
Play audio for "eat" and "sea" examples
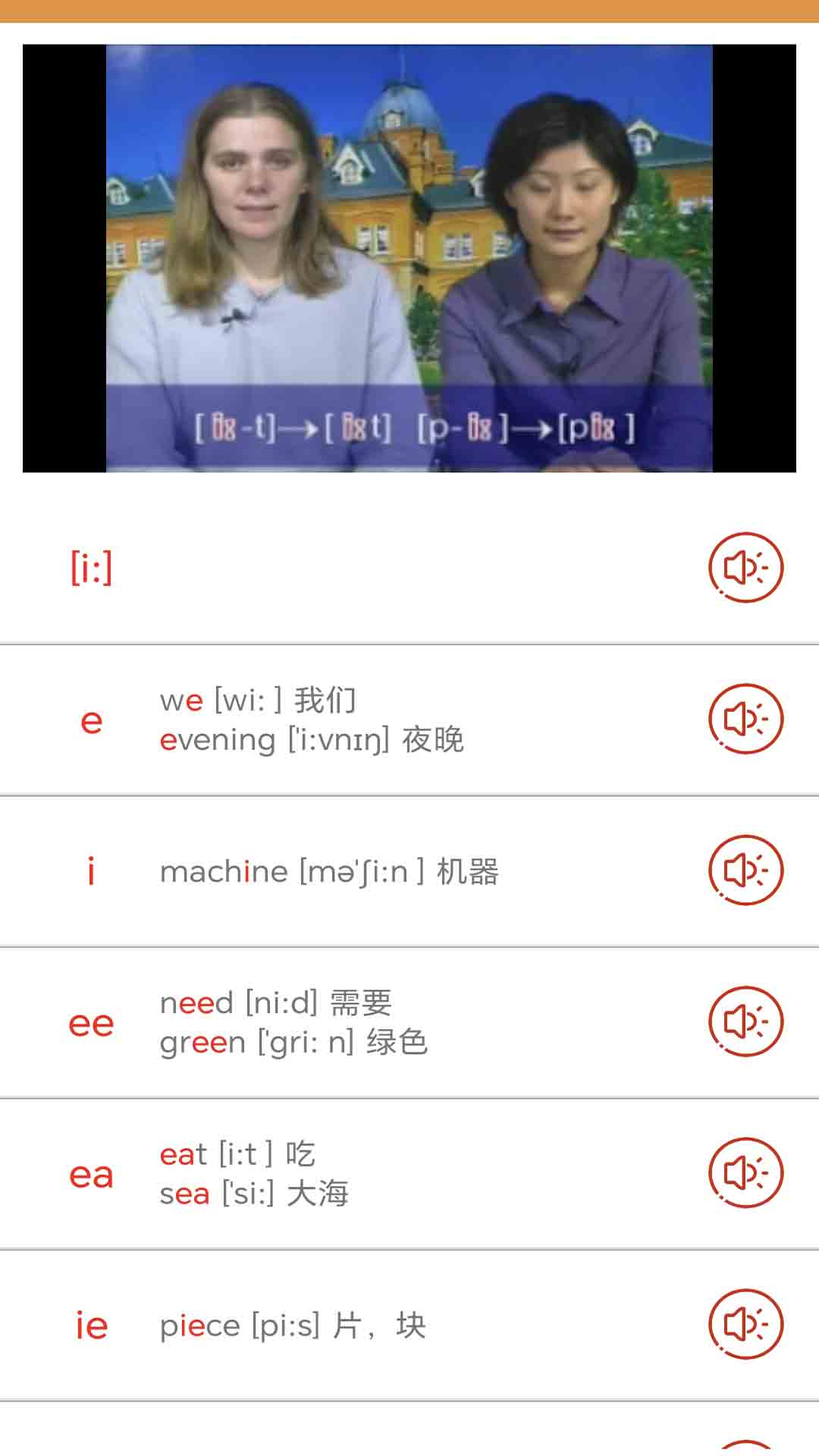pyautogui.click(x=745, y=1172)
